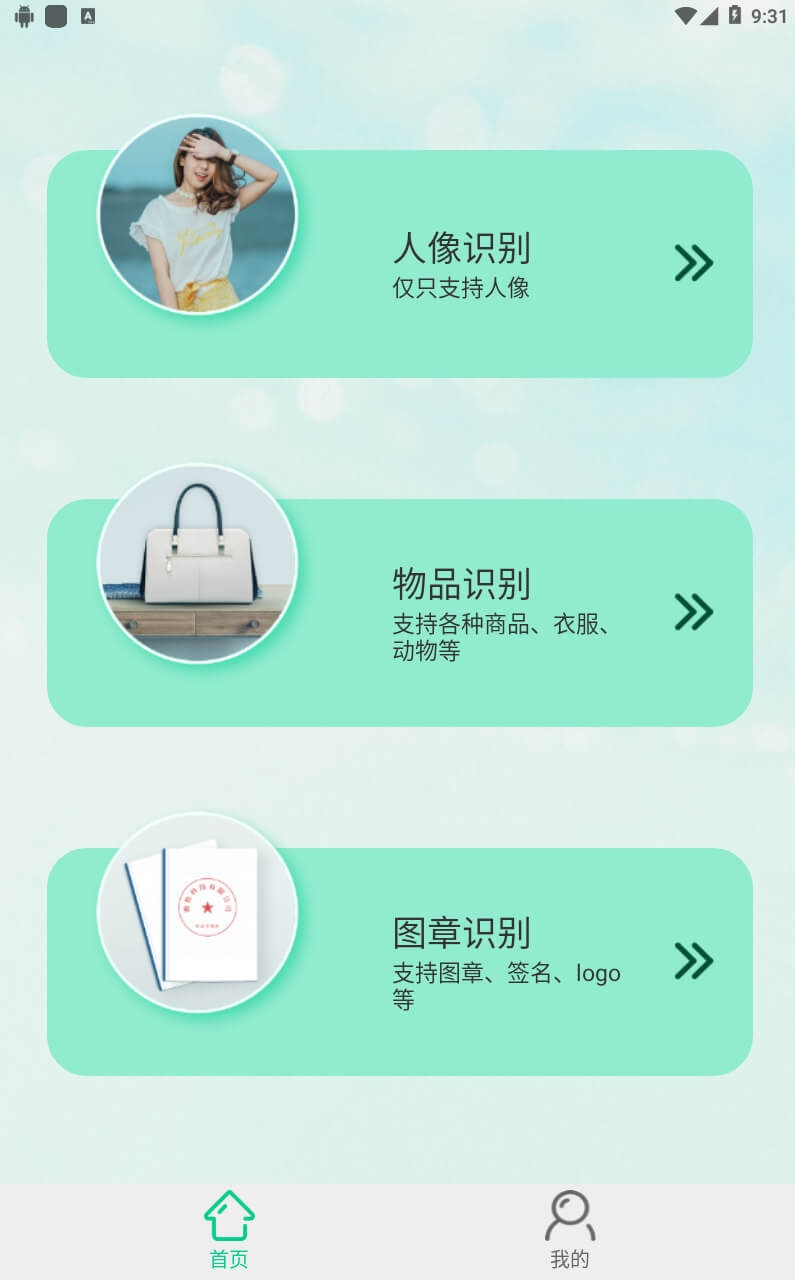Open the 图章识别 card
The width and height of the screenshot is (795, 1280).
pyautogui.click(x=400, y=961)
